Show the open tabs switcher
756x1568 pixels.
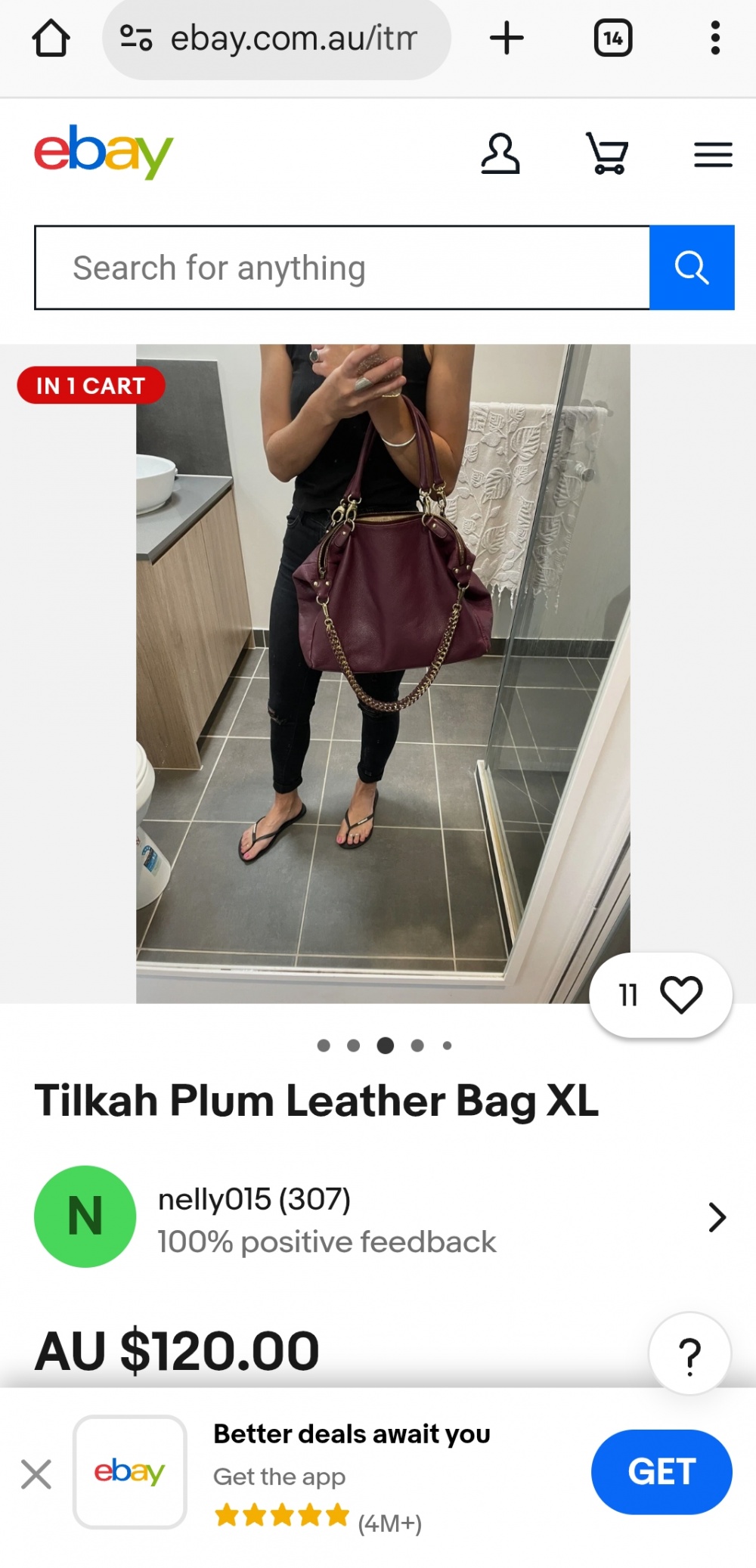612,39
